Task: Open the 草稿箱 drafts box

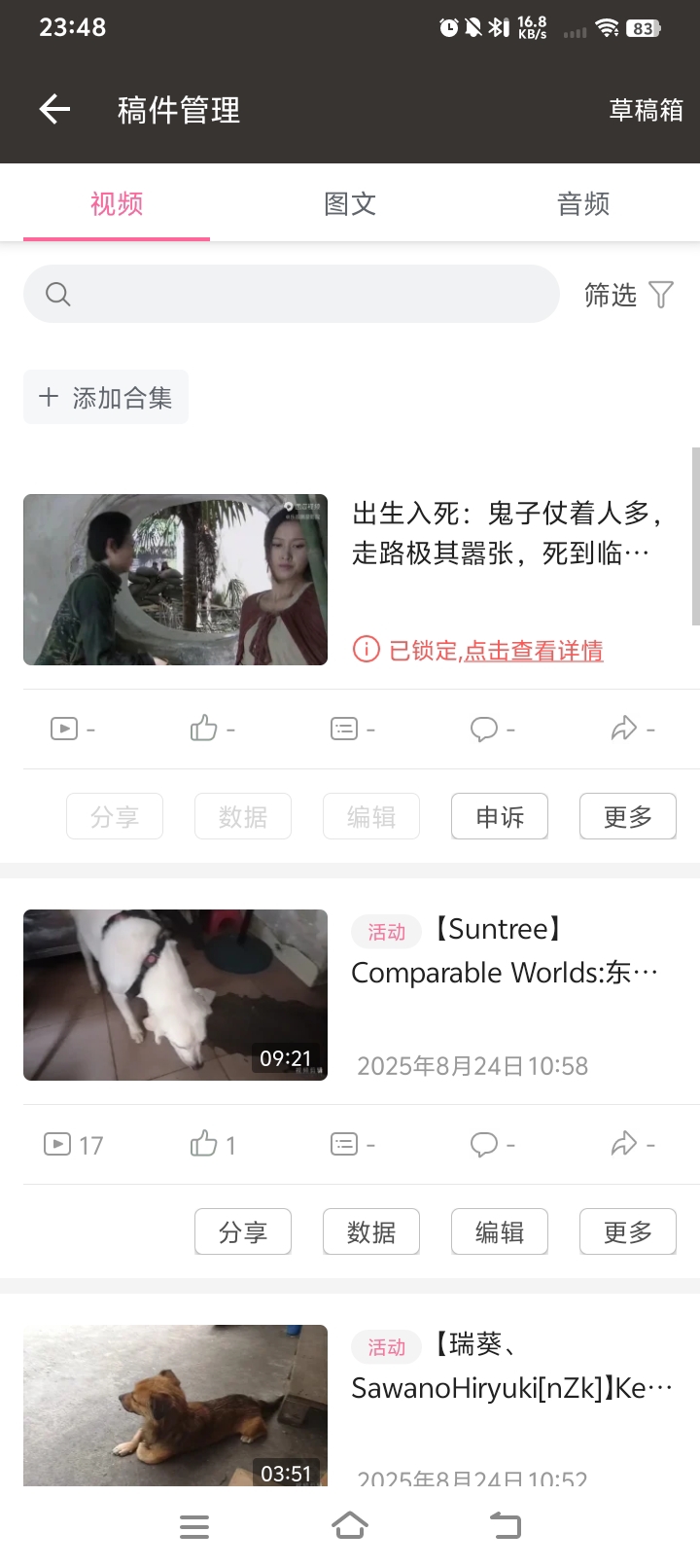Action: coord(646,110)
